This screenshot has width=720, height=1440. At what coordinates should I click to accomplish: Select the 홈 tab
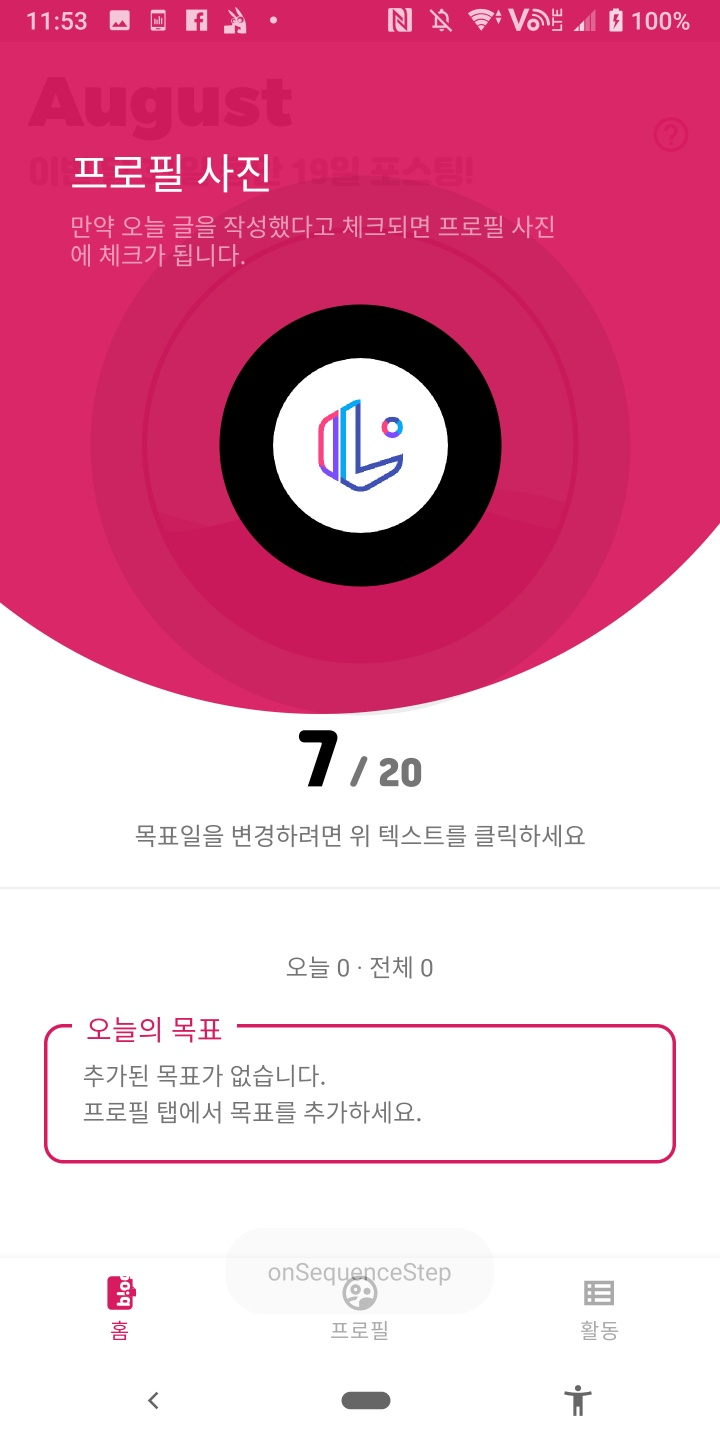tap(120, 1308)
